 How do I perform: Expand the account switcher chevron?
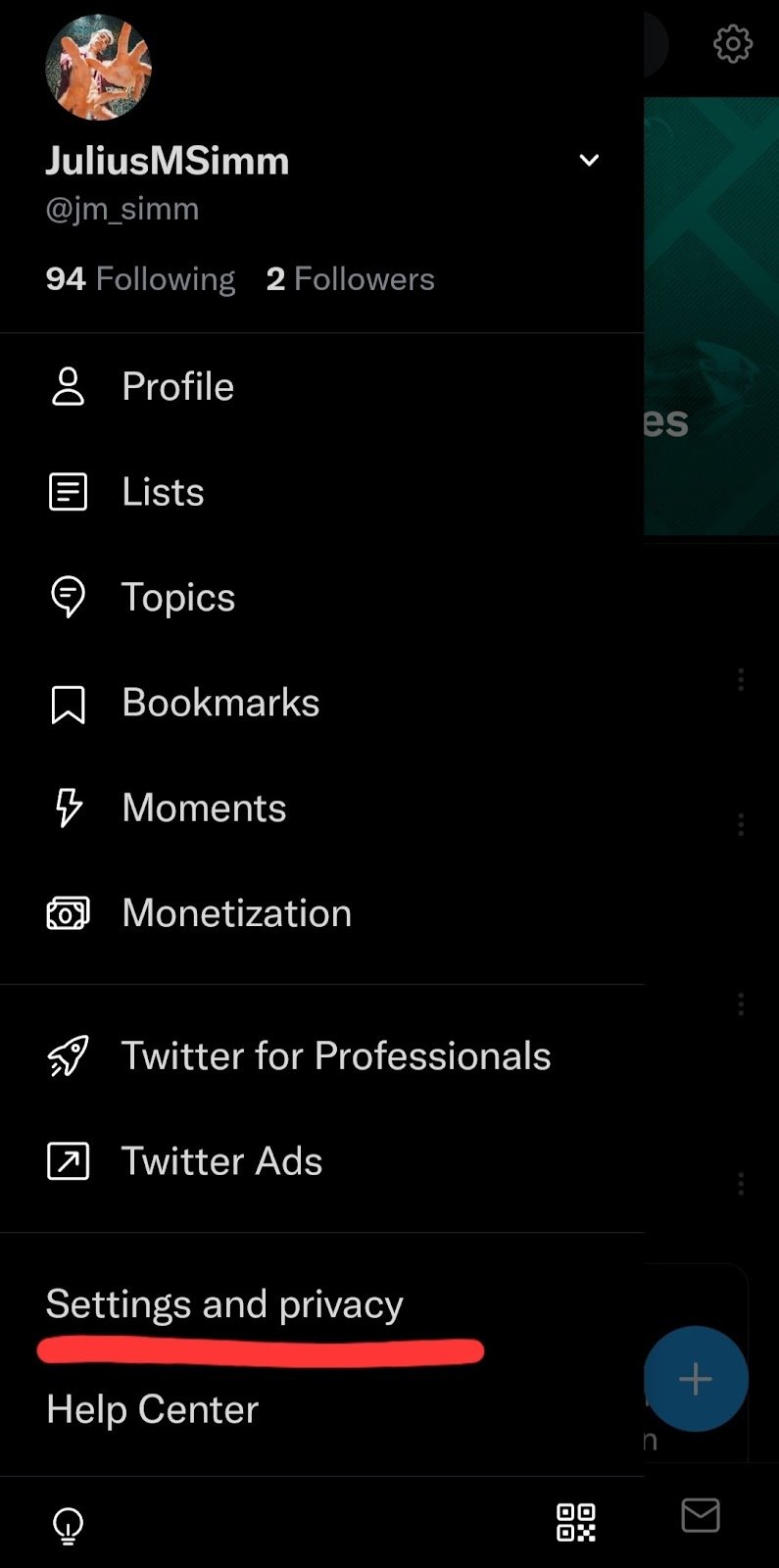pos(589,160)
